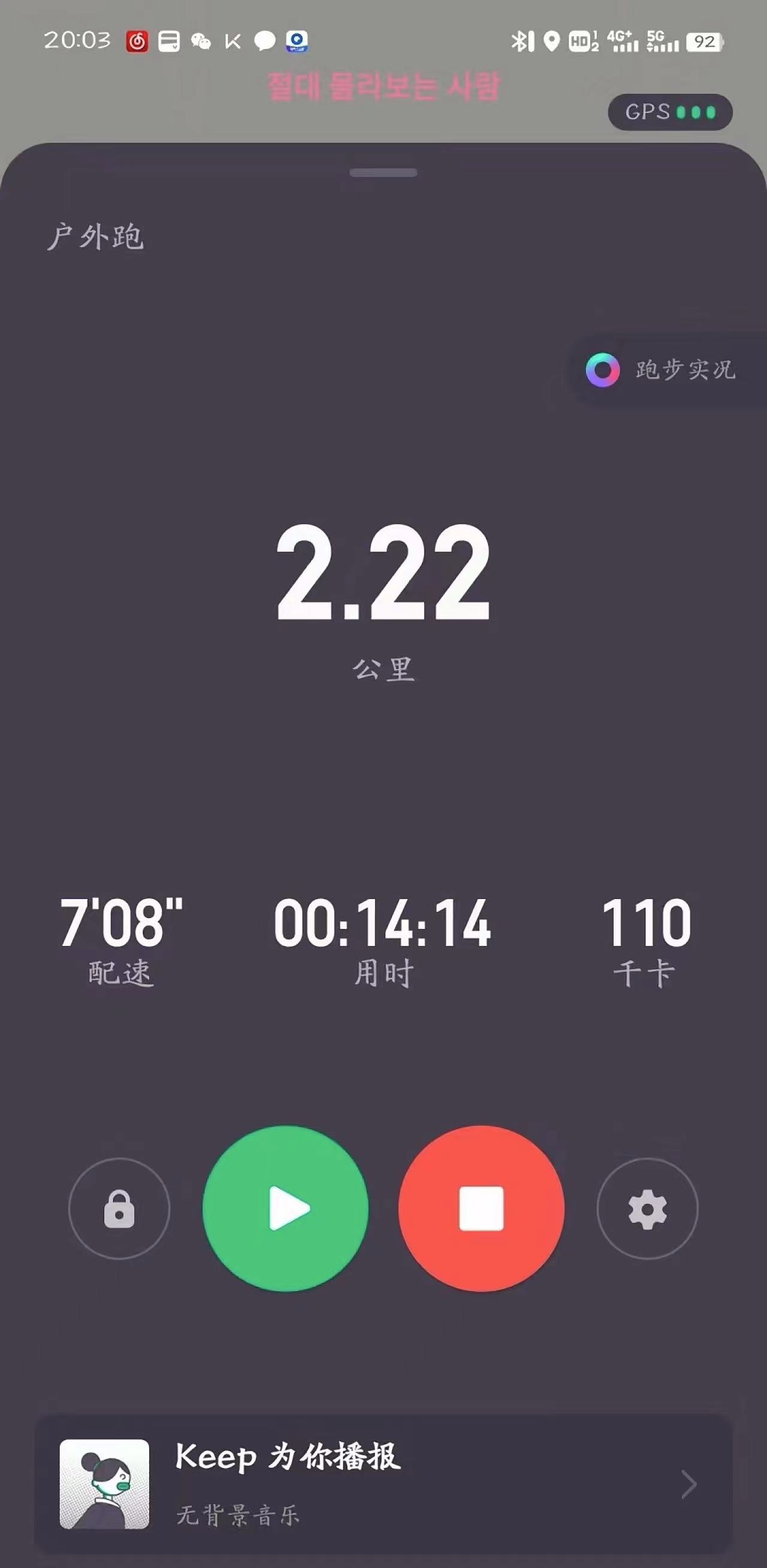The image size is (767, 1568).
Task: Open run settings gear icon
Action: (x=648, y=1208)
